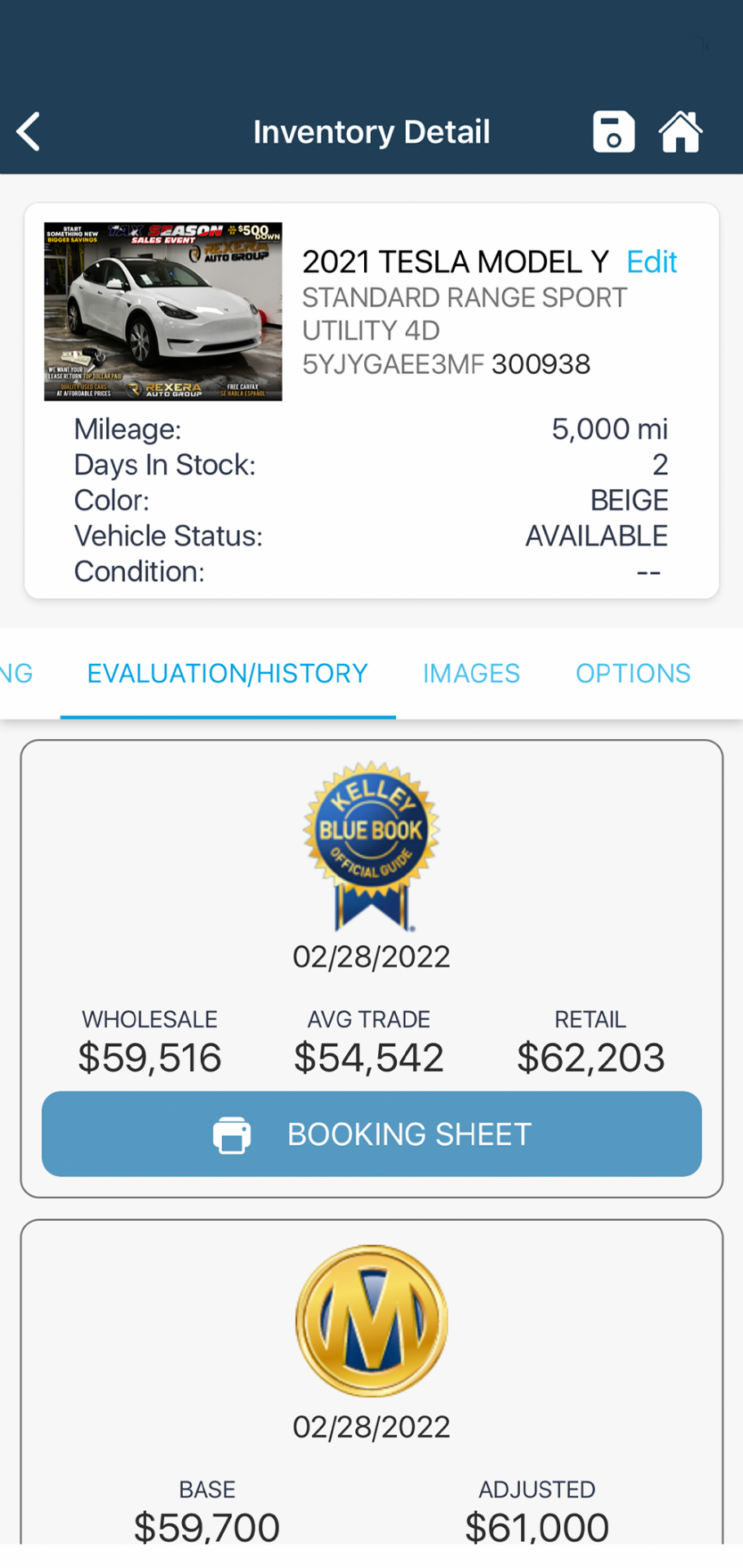This screenshot has height=1568, width=743.
Task: Open the Options tab
Action: 633,672
